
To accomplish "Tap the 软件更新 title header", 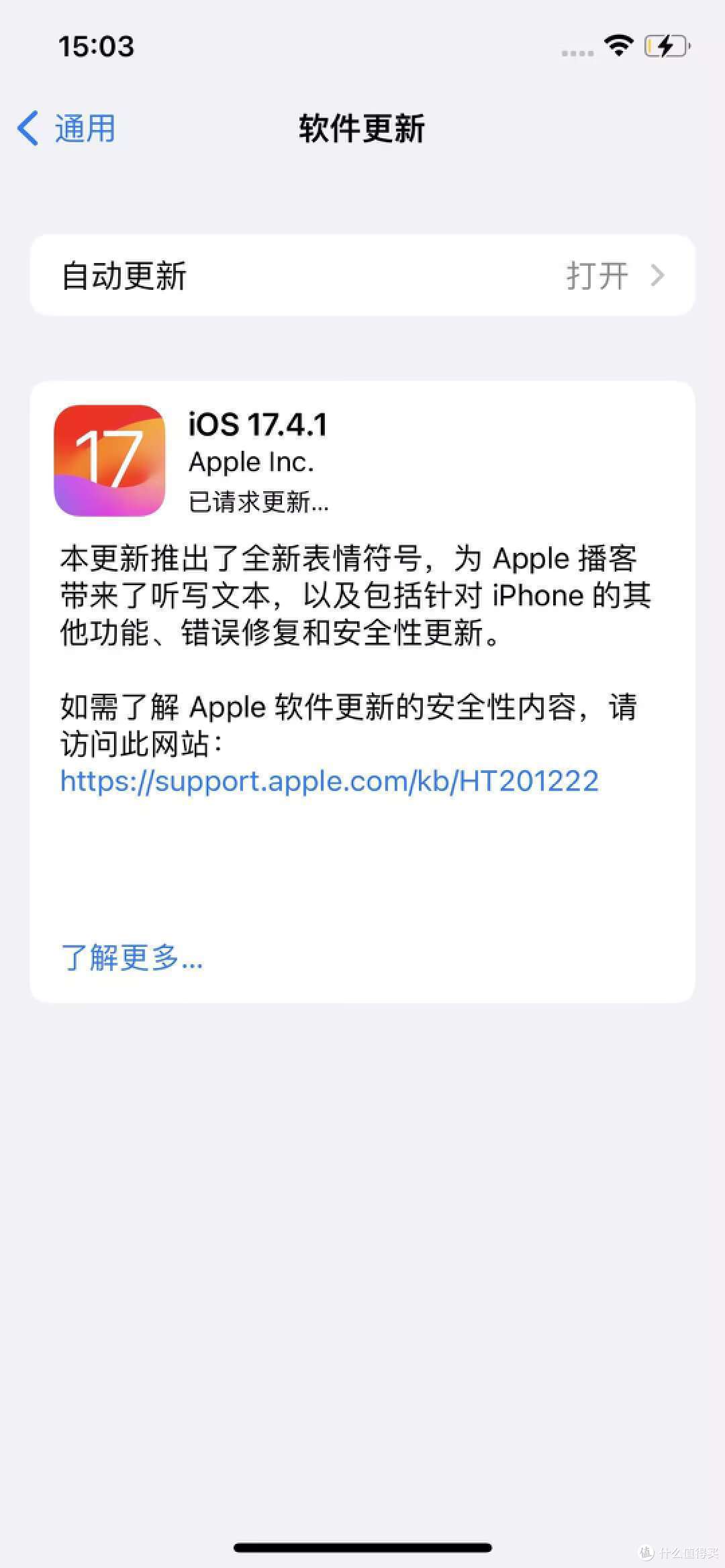I will 362,127.
